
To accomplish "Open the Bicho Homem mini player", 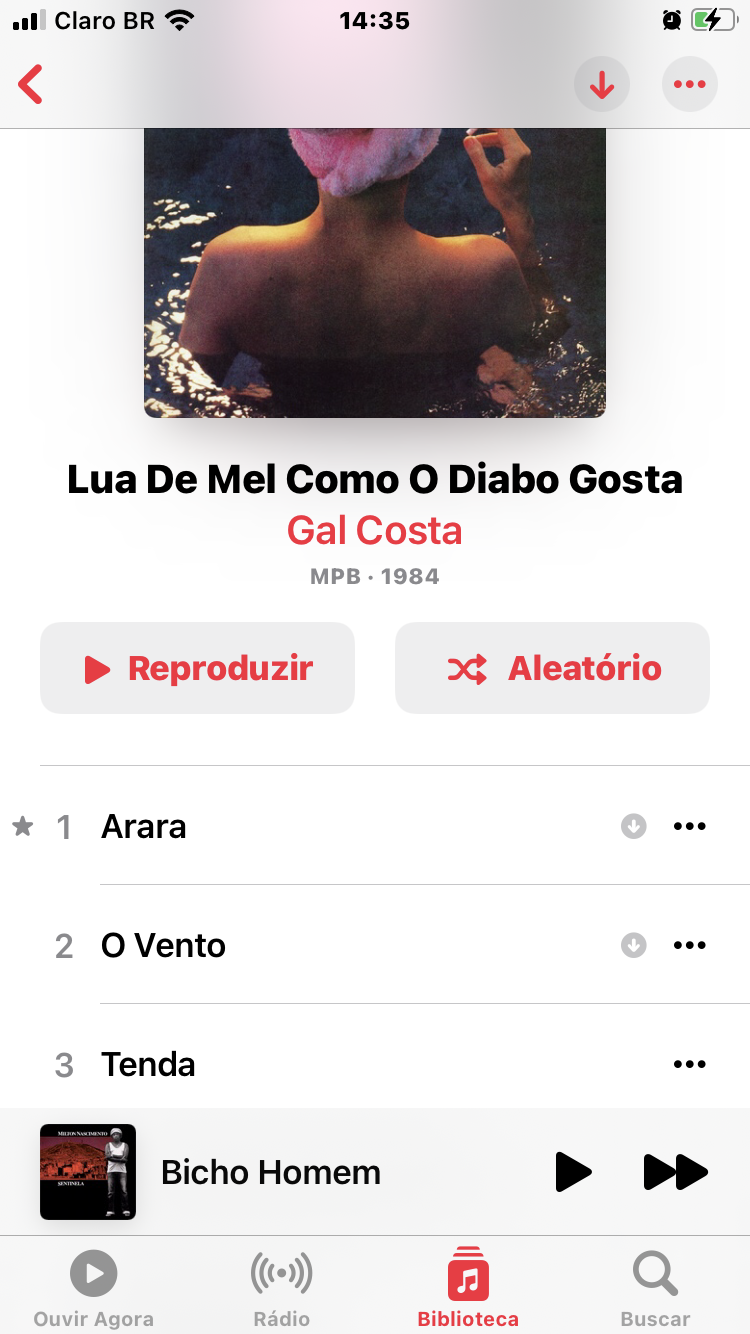I will pos(270,1172).
